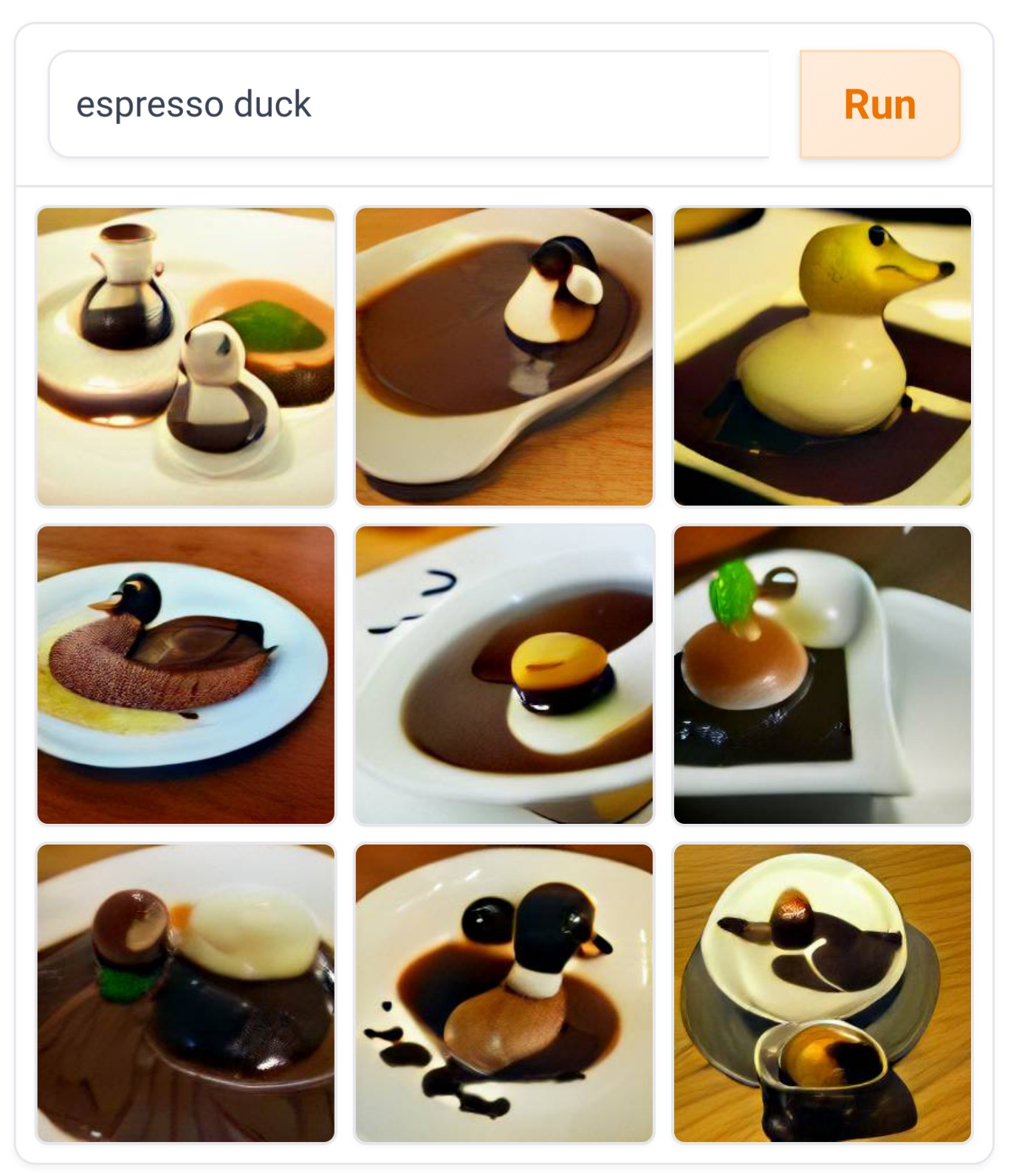Image resolution: width=1036 pixels, height=1173 pixels.
Task: Enlarge the mallard with white collar image
Action: point(504,993)
